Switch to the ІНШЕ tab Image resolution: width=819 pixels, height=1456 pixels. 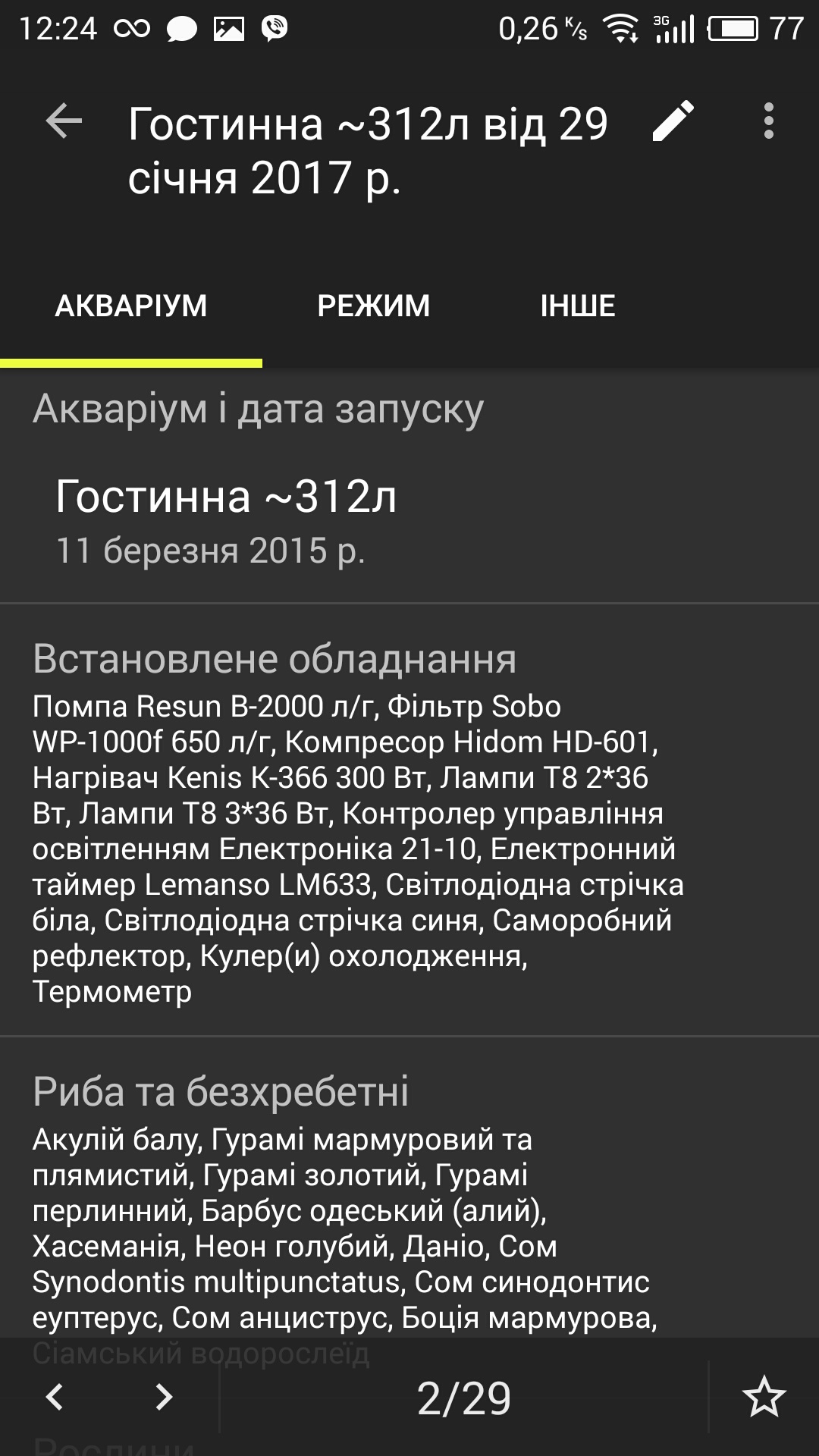pos(578,306)
